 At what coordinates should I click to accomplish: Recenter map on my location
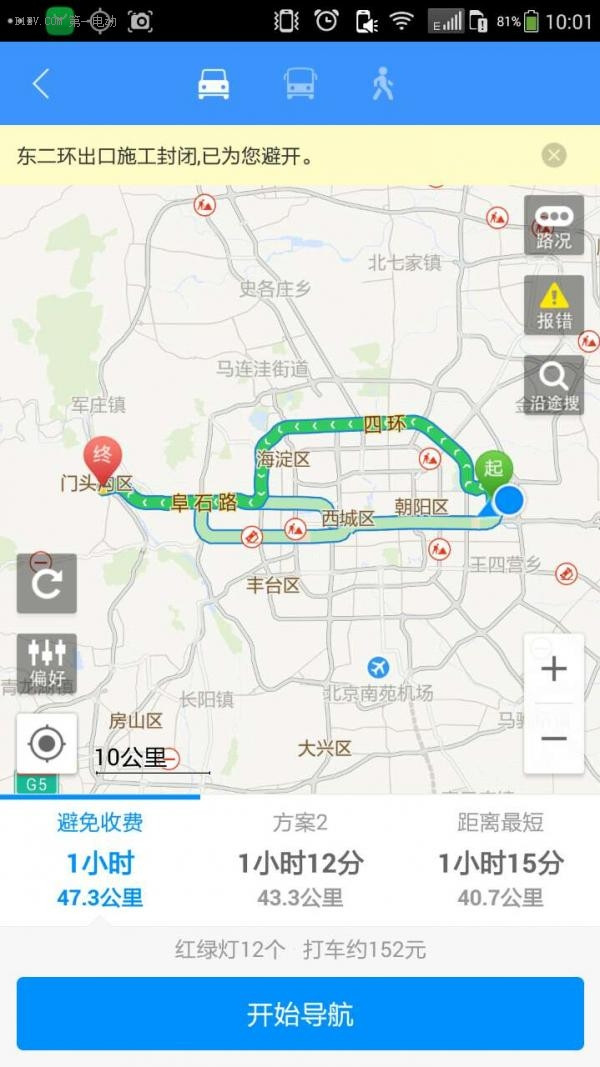(x=46, y=744)
